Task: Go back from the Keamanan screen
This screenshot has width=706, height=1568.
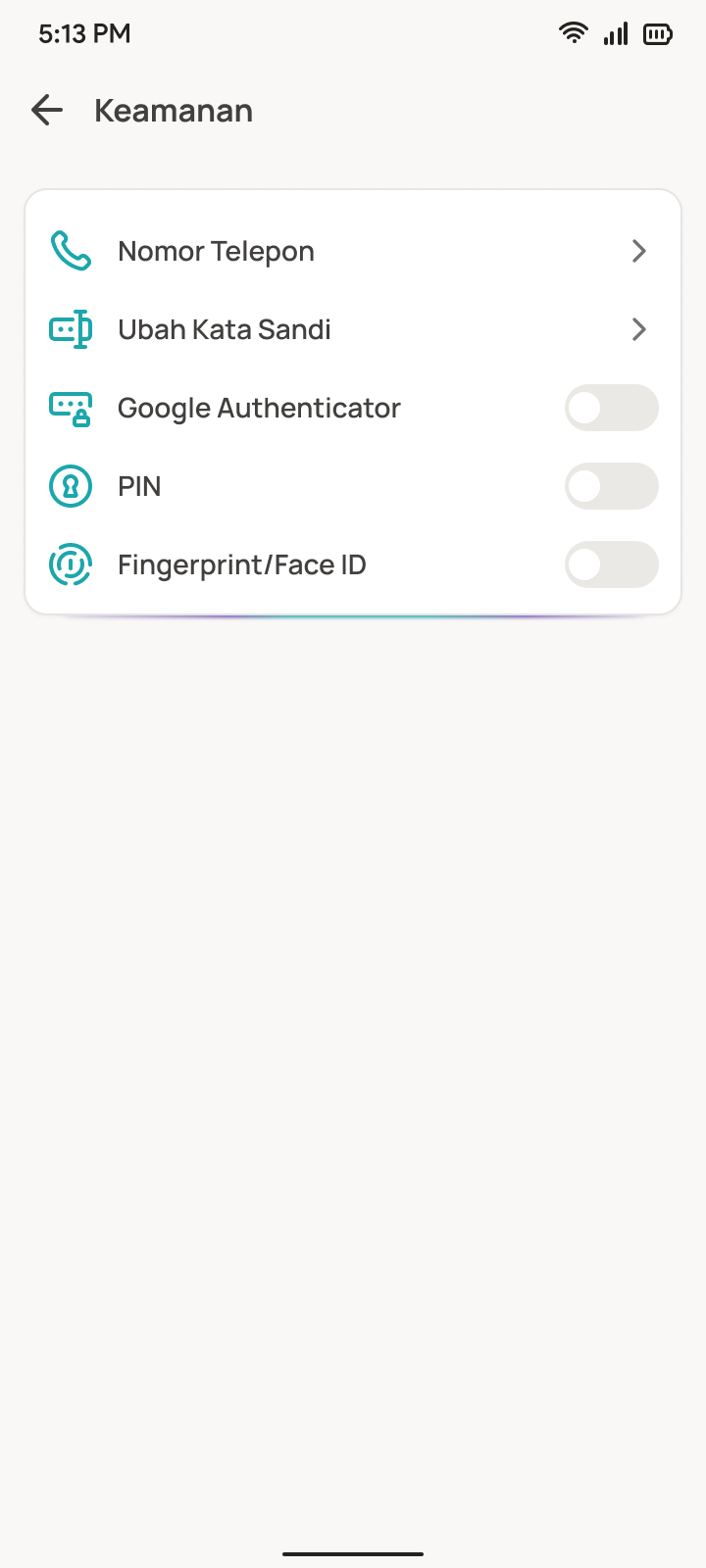Action: tap(47, 111)
